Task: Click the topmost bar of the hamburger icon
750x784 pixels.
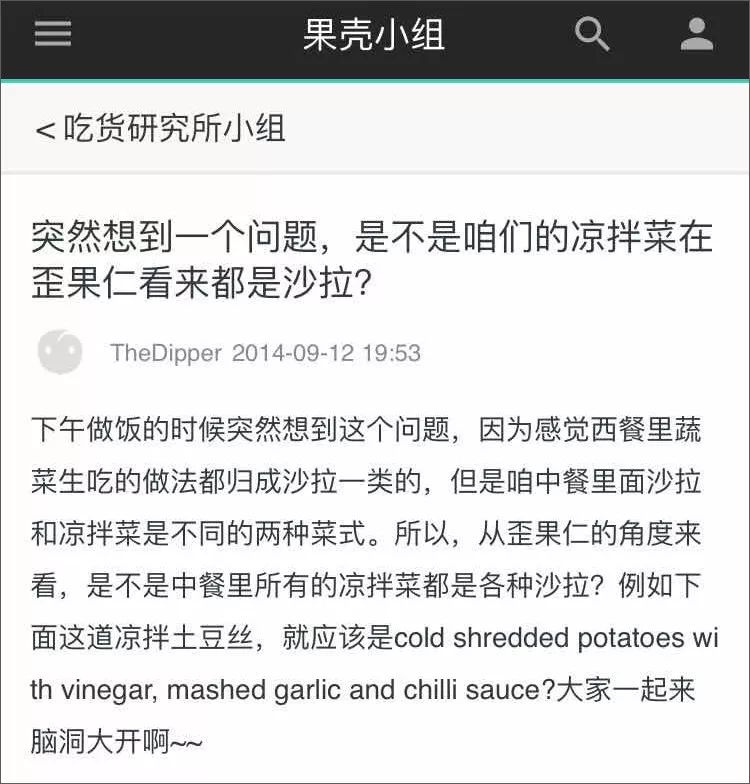Action: (52, 22)
